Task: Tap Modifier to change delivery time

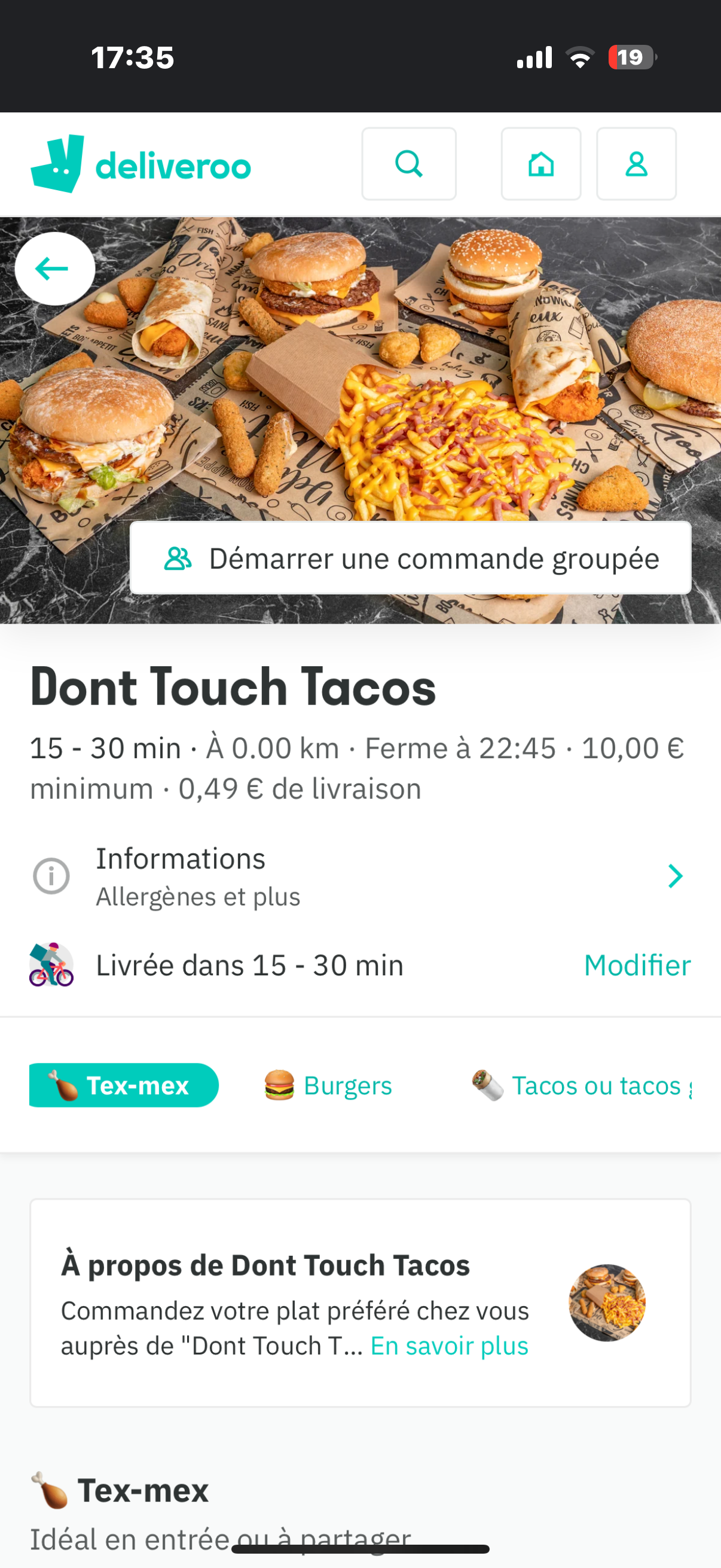Action: click(x=637, y=965)
